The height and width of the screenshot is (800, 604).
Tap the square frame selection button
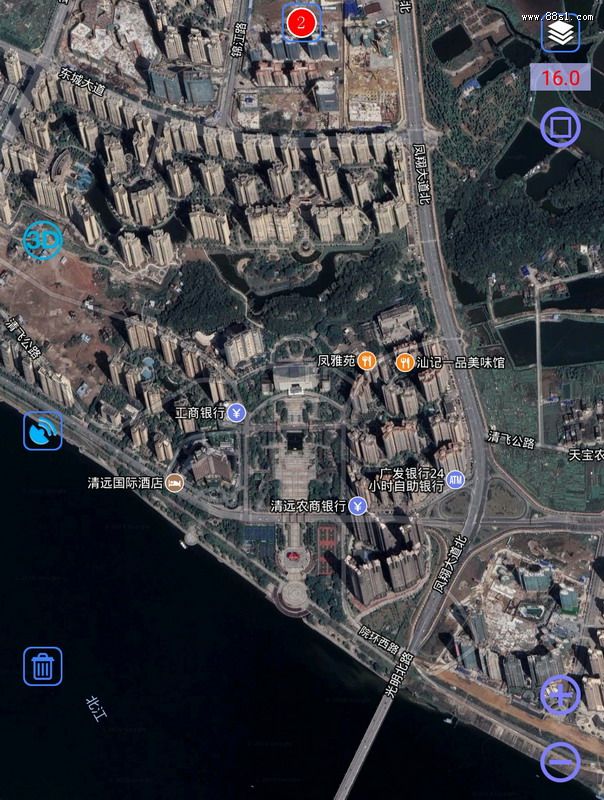coord(561,128)
